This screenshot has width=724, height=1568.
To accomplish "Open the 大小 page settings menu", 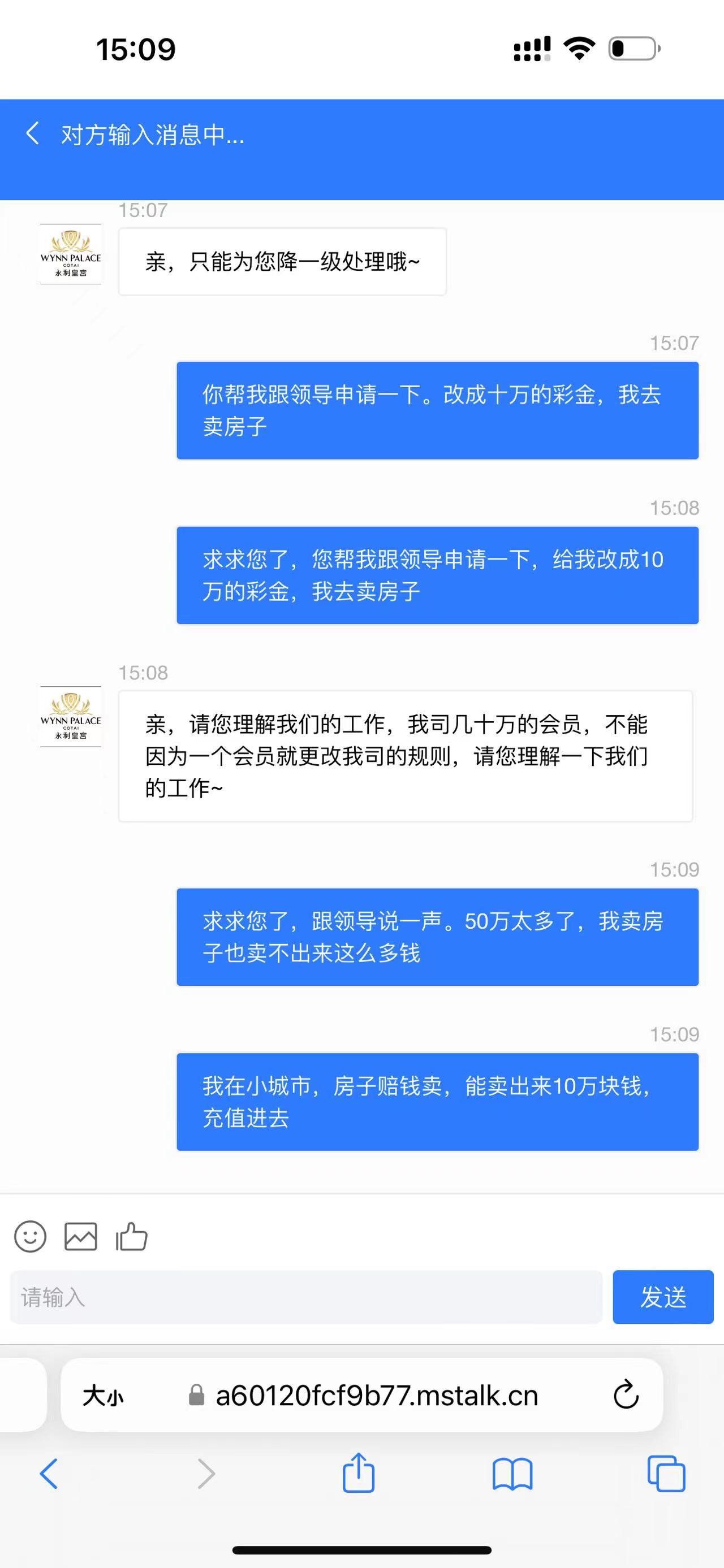I will pyautogui.click(x=103, y=1395).
